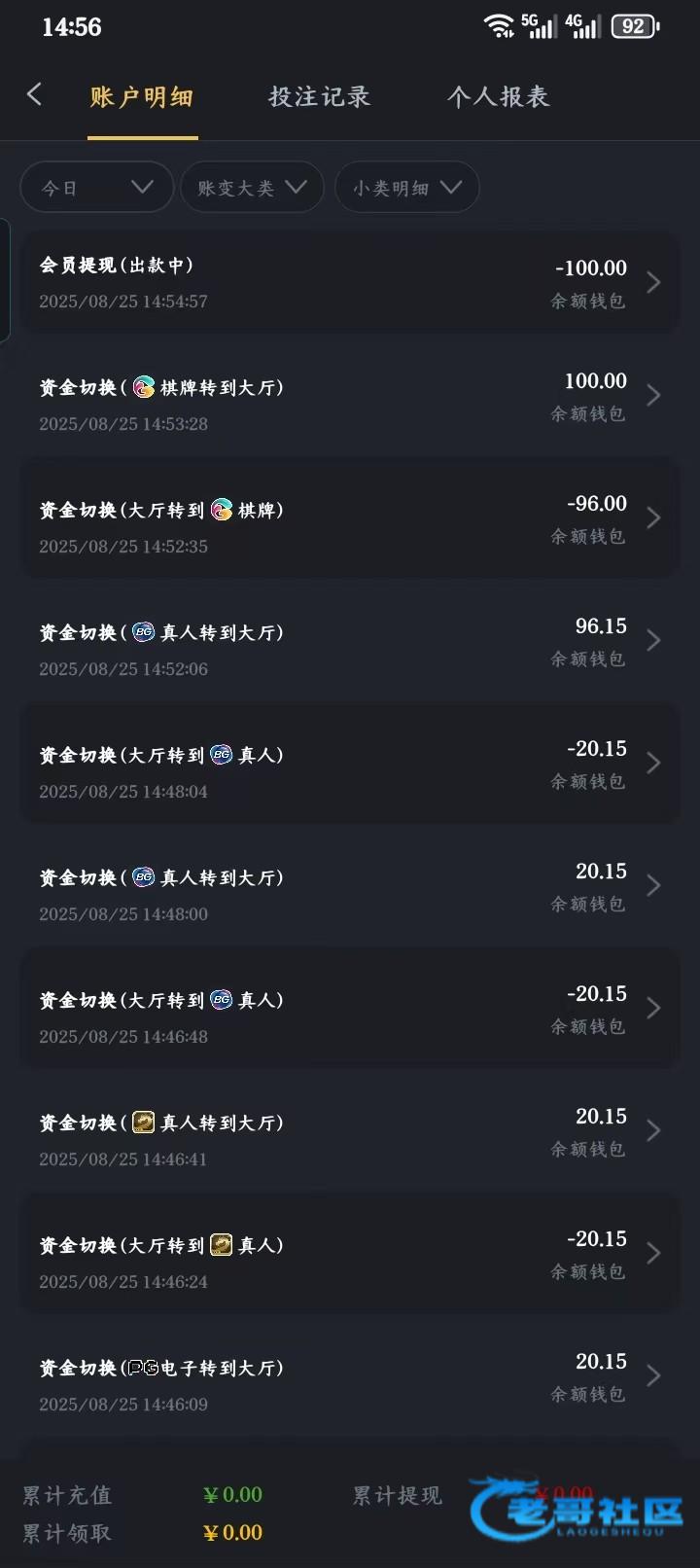Select the 账户明细 tab
The image size is (700, 1568).
142,97
